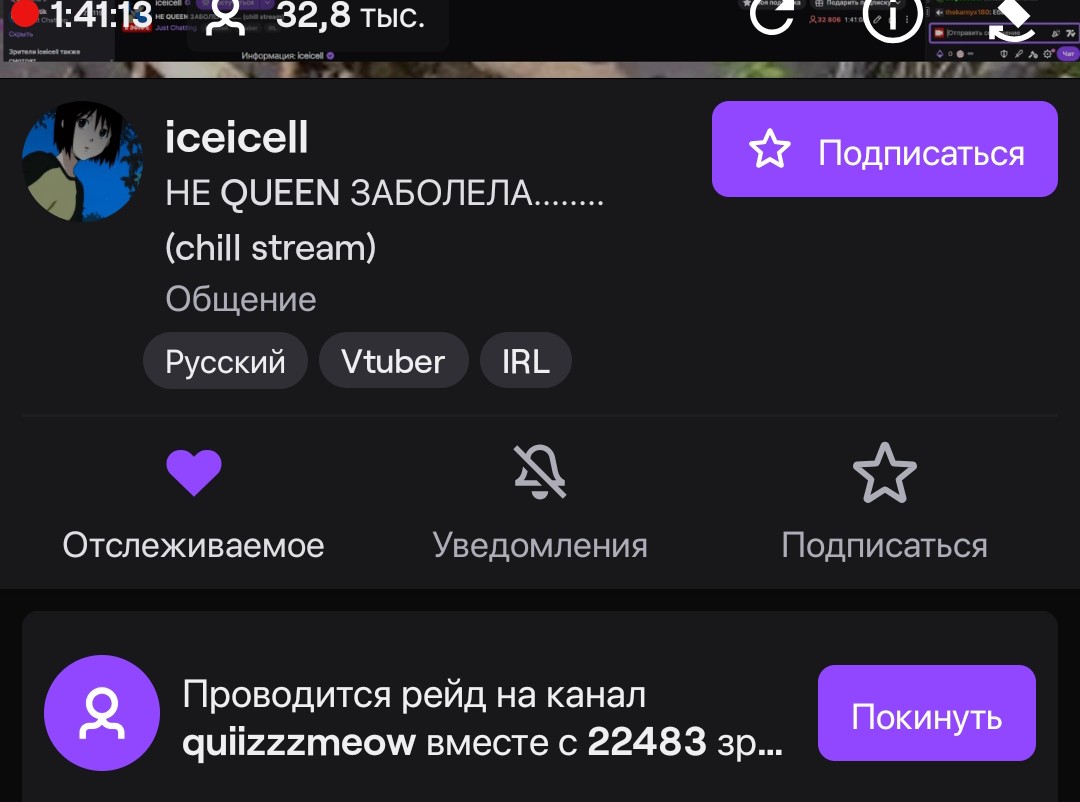Open the Общение category
The width and height of the screenshot is (1080, 802).
point(240,299)
